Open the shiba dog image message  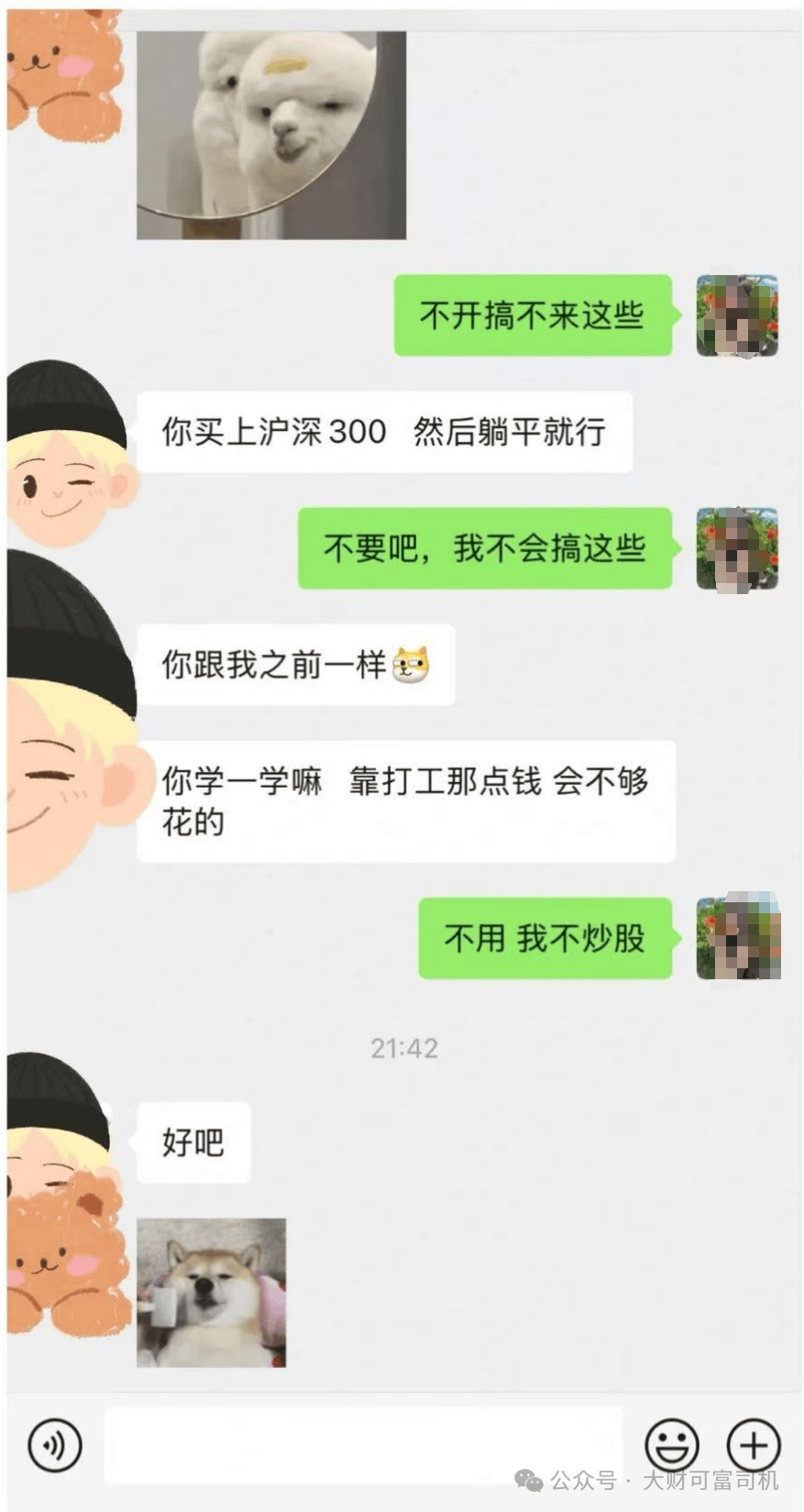211,1292
